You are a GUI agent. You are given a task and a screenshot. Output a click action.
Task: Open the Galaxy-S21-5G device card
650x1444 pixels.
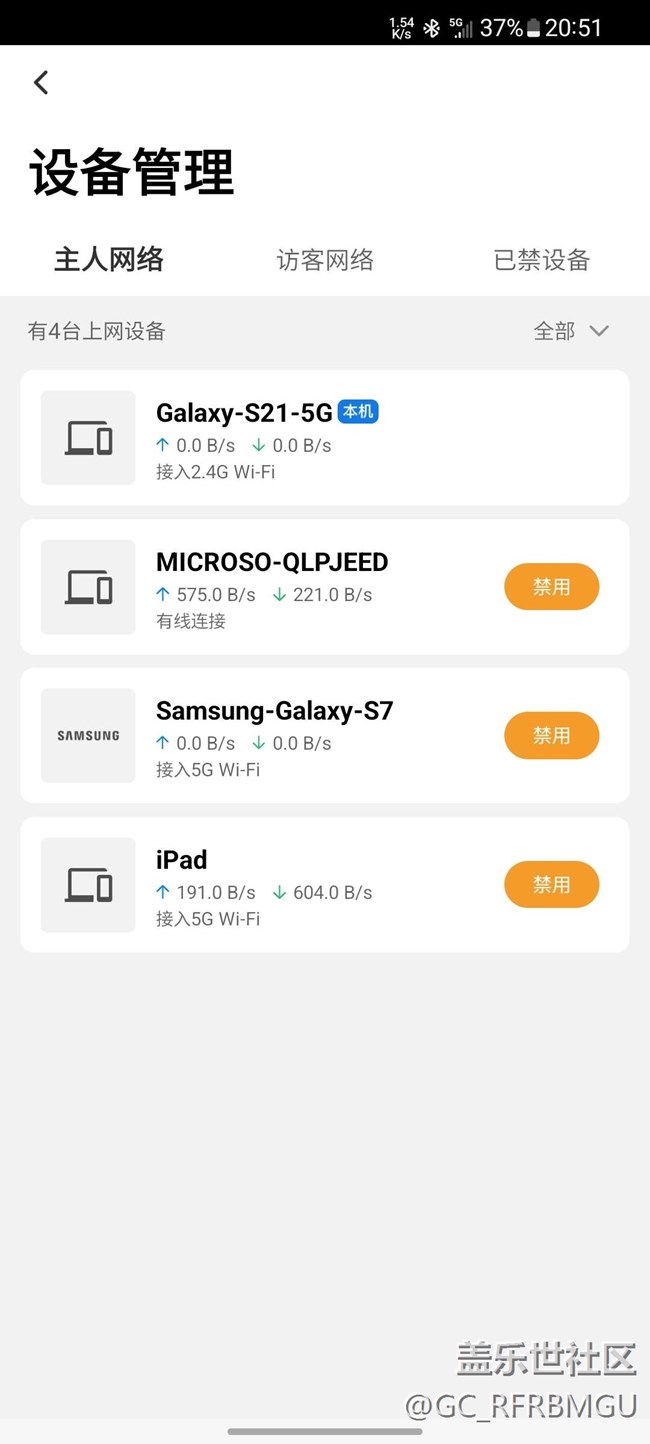(x=324, y=438)
